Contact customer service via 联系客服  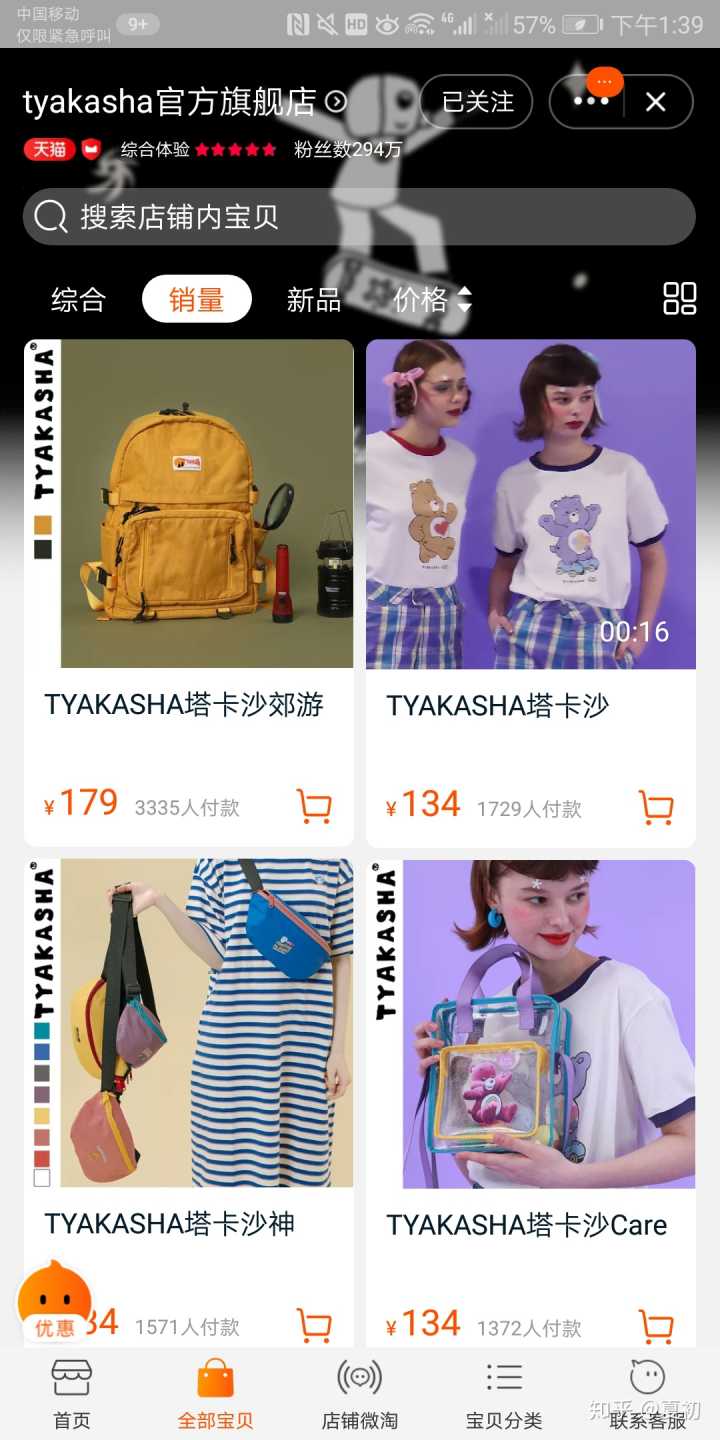(648, 1394)
